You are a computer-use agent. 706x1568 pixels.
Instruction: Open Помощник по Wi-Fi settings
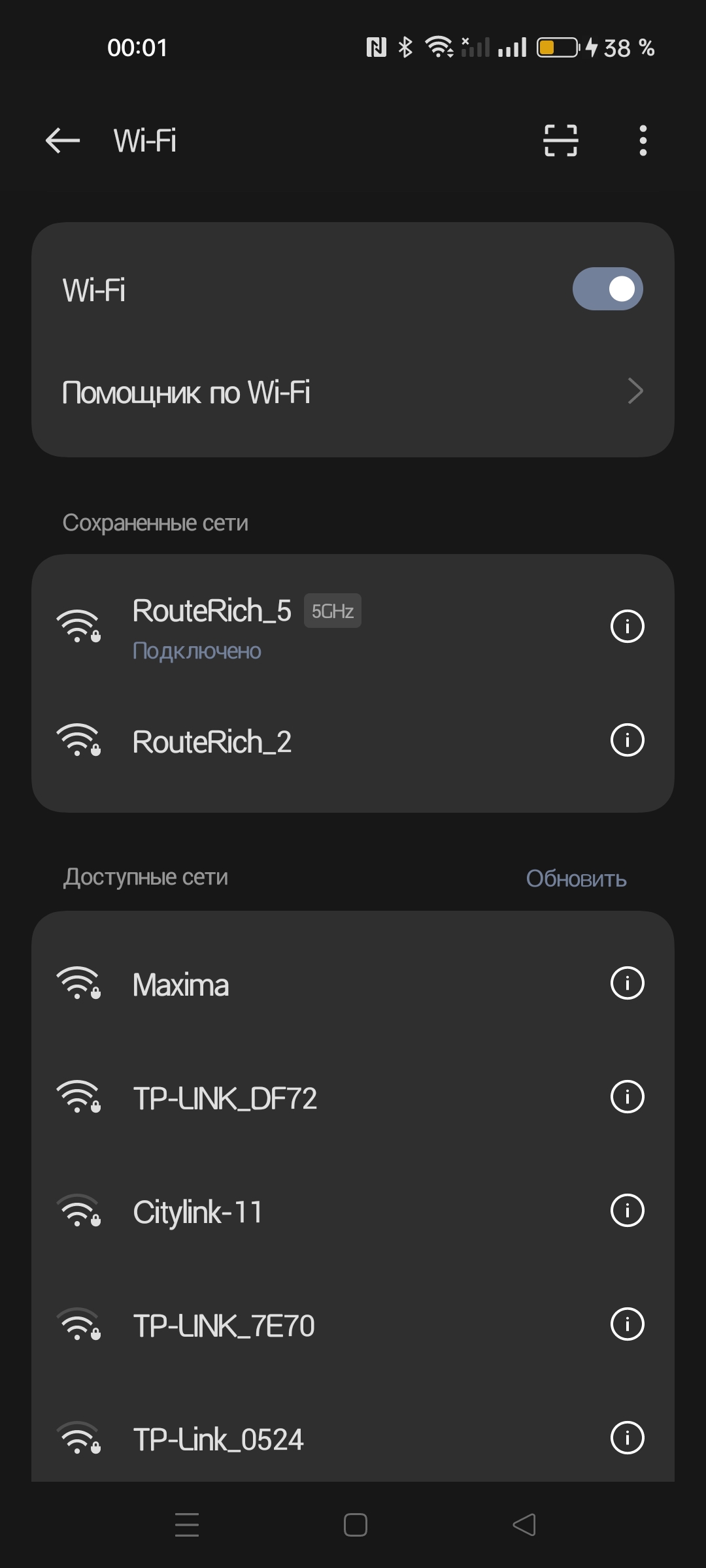click(x=353, y=392)
